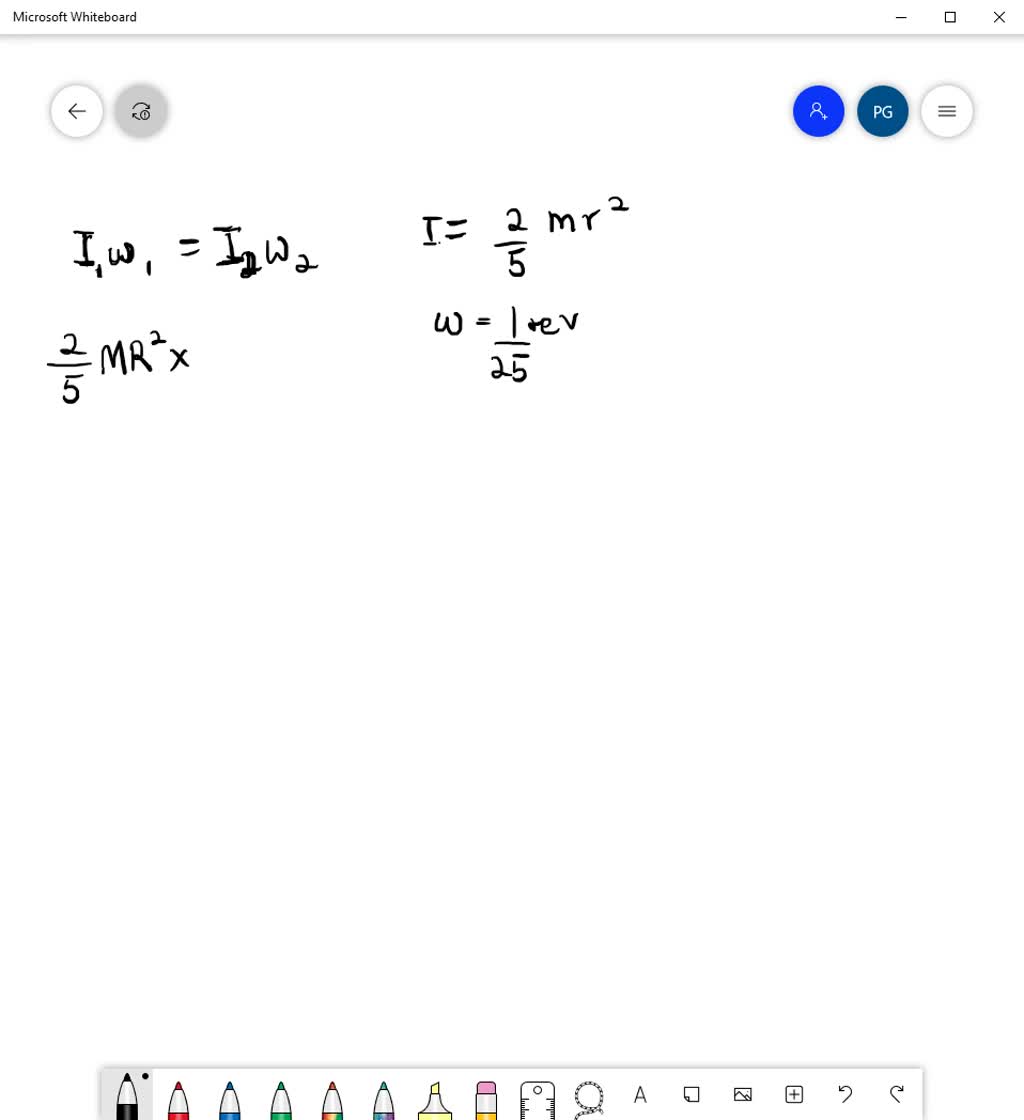The width and height of the screenshot is (1024, 1120).
Task: Select the black pen
Action: point(127,1098)
